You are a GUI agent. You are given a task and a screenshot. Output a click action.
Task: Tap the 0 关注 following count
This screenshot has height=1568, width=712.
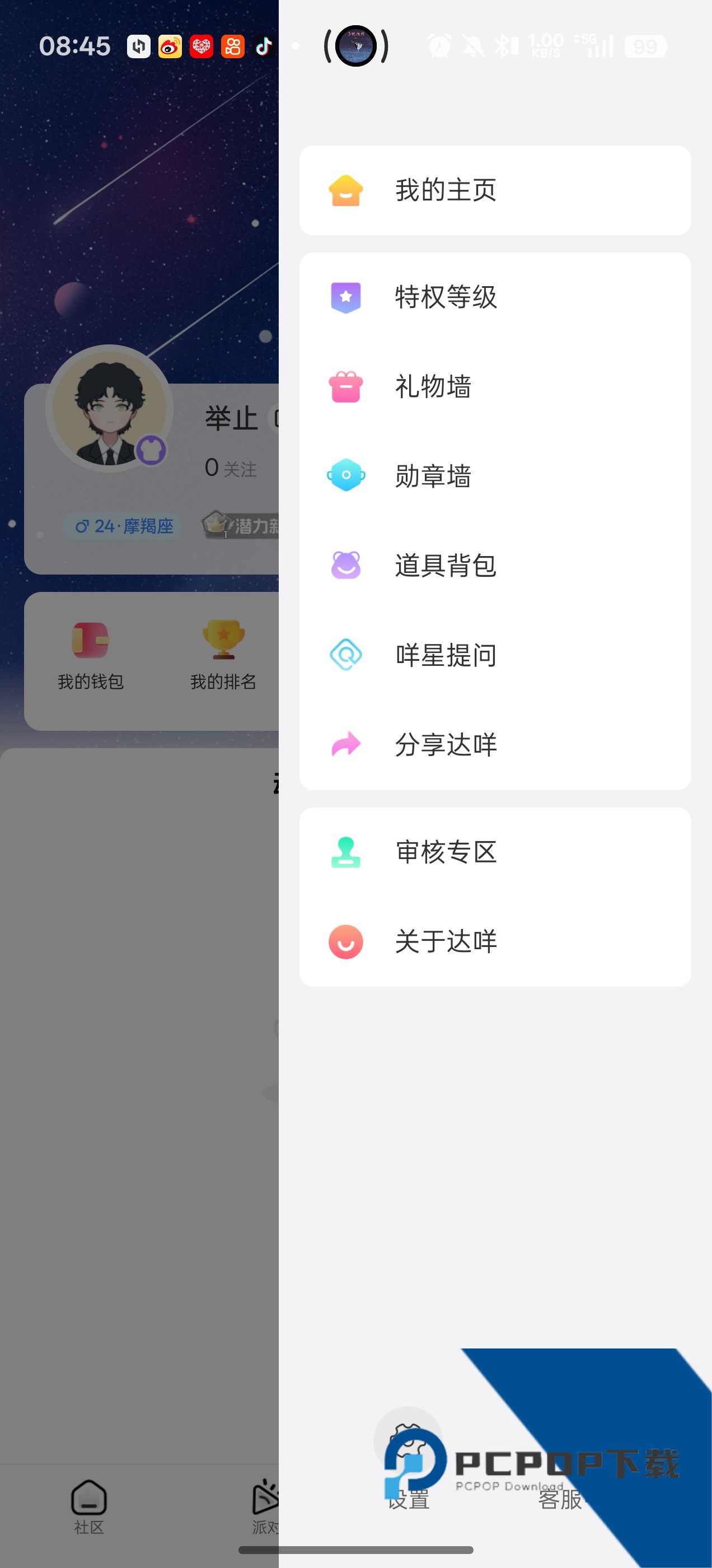(231, 468)
